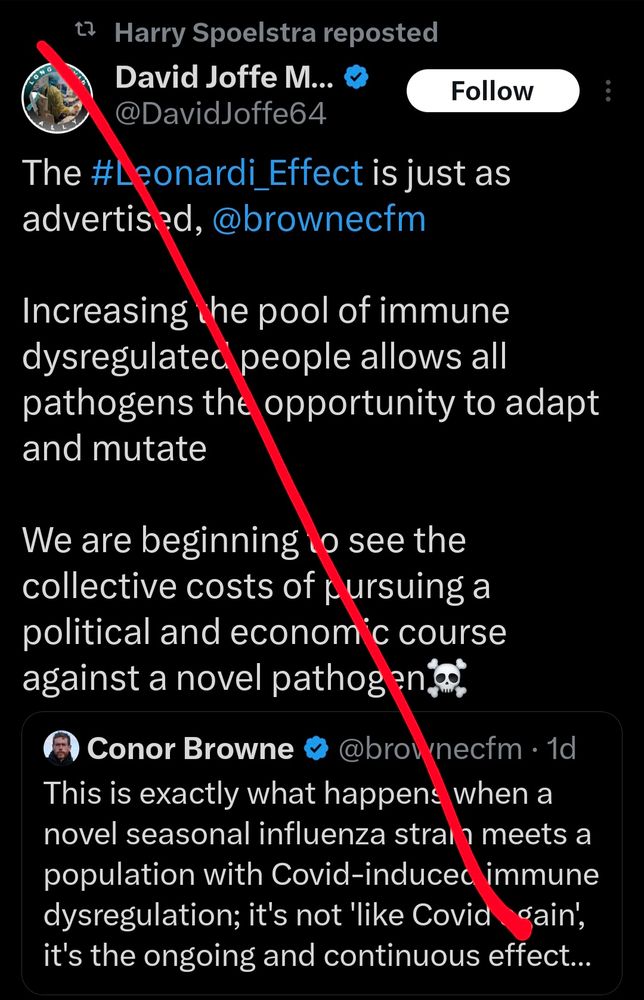Follow David Joffe's account

pyautogui.click(x=492, y=91)
